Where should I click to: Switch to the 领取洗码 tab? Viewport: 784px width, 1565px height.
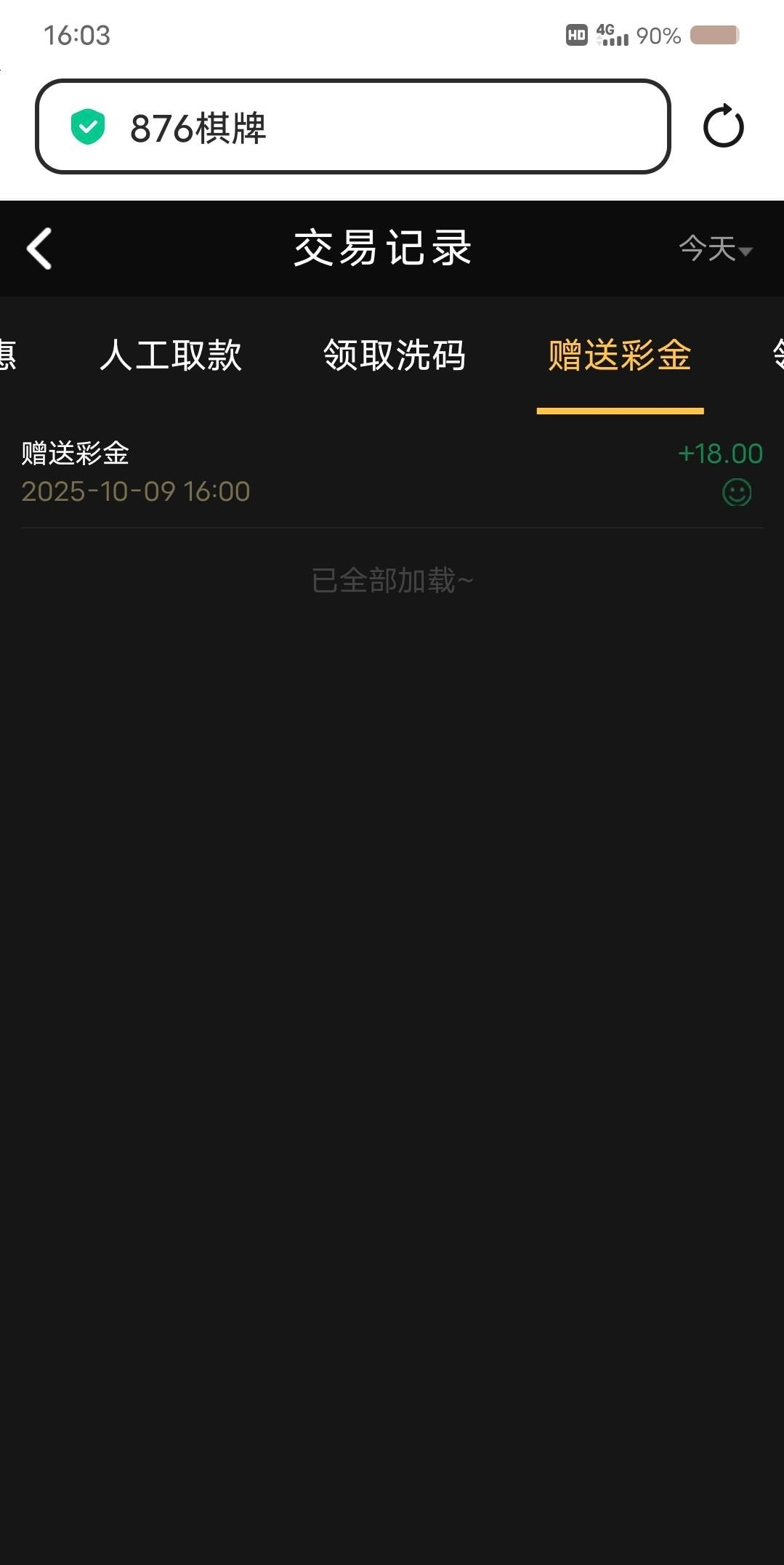pos(395,355)
